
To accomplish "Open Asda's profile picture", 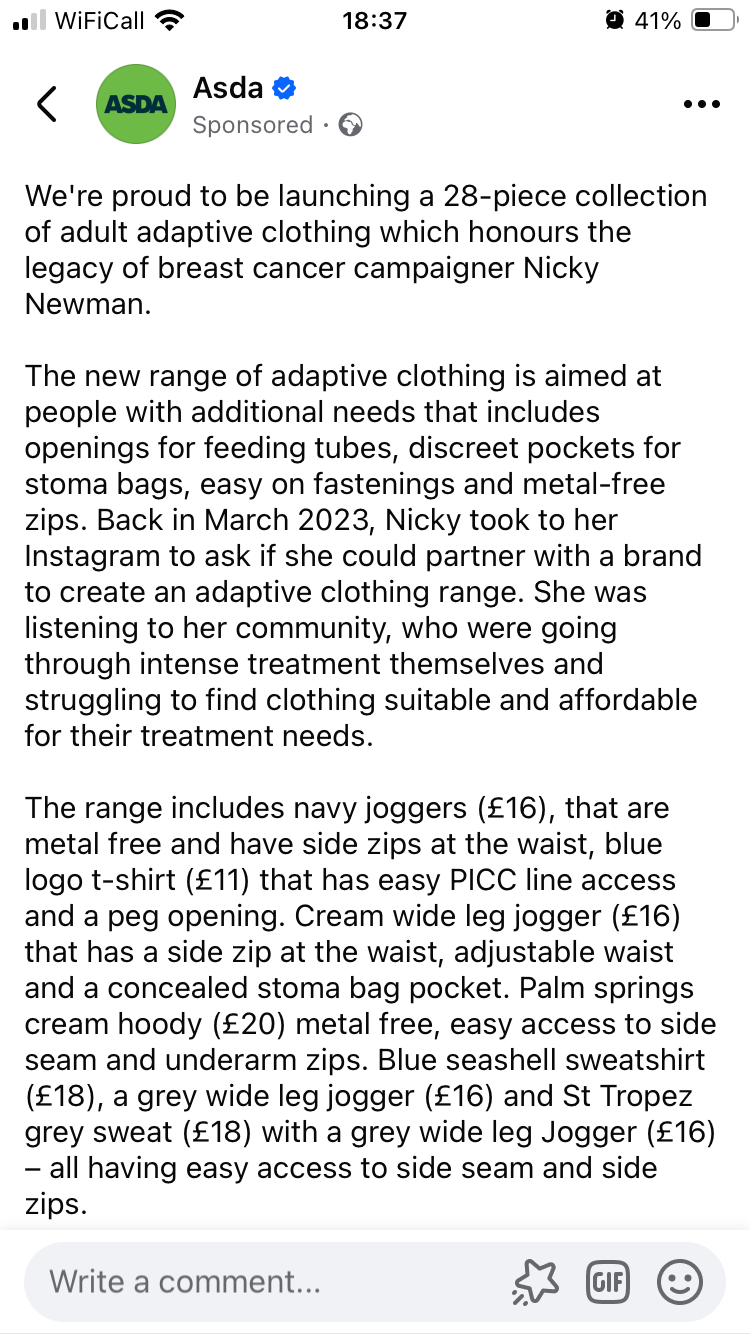I will coord(136,104).
